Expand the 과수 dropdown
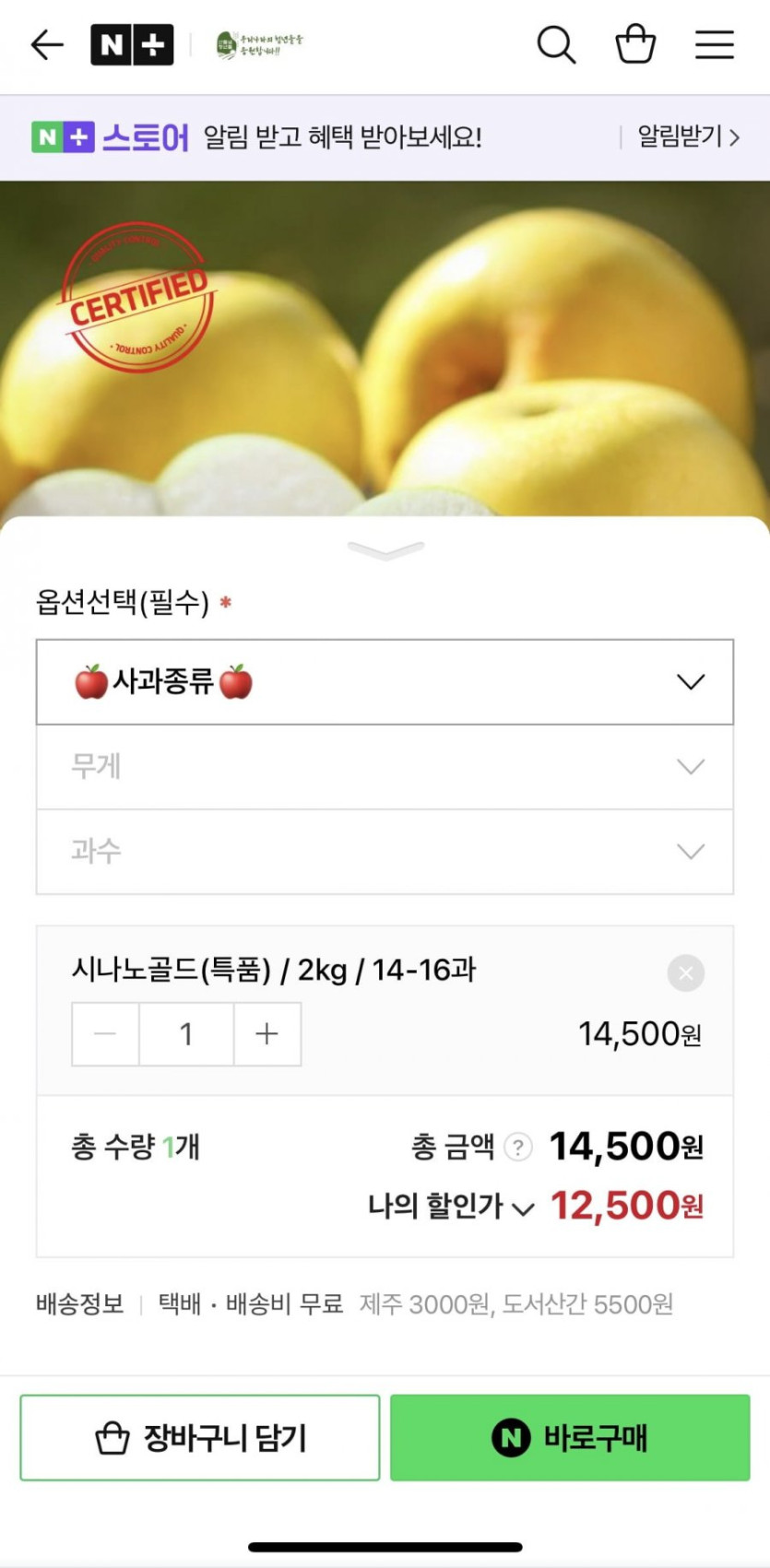This screenshot has height=1568, width=770. pos(385,852)
